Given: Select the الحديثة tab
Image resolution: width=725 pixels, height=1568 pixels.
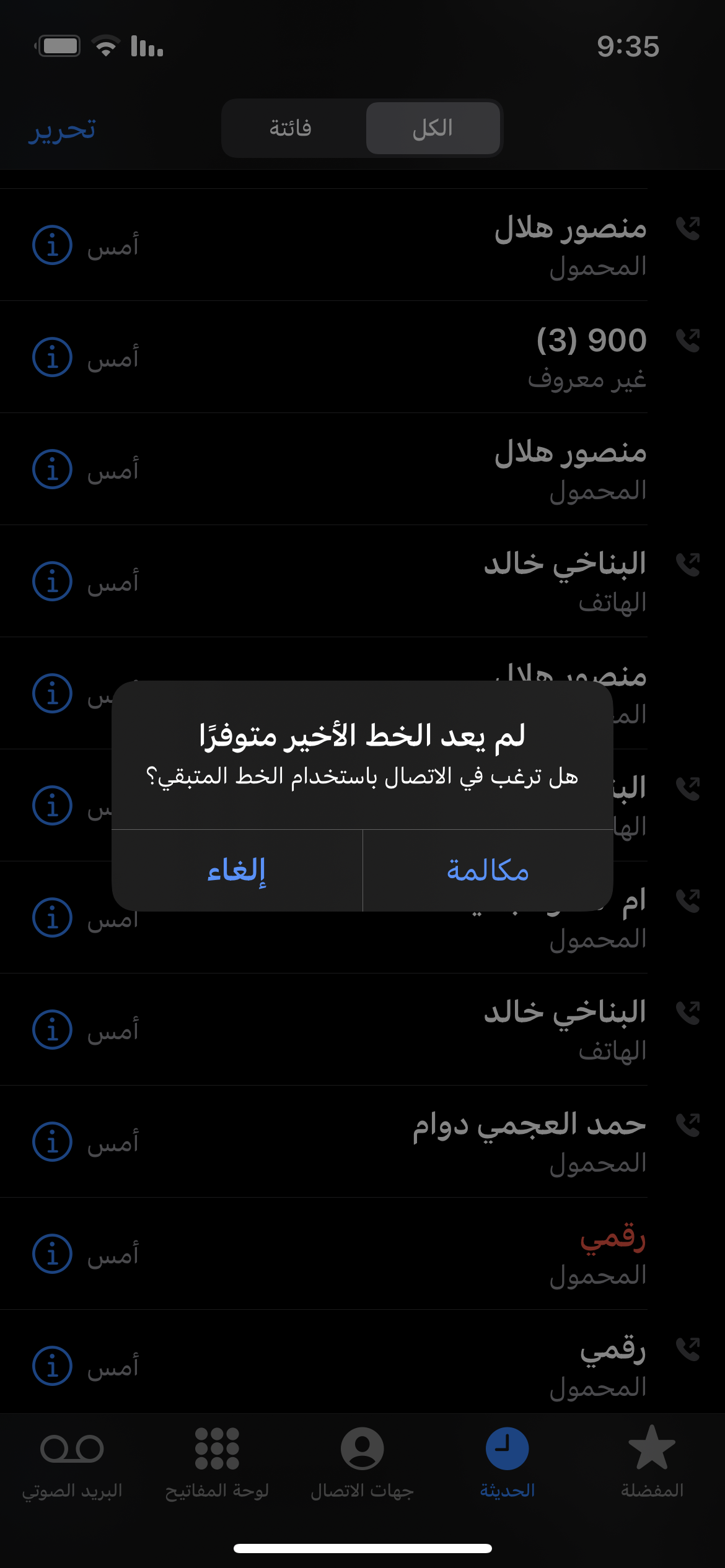Looking at the screenshot, I should pyautogui.click(x=507, y=1461).
